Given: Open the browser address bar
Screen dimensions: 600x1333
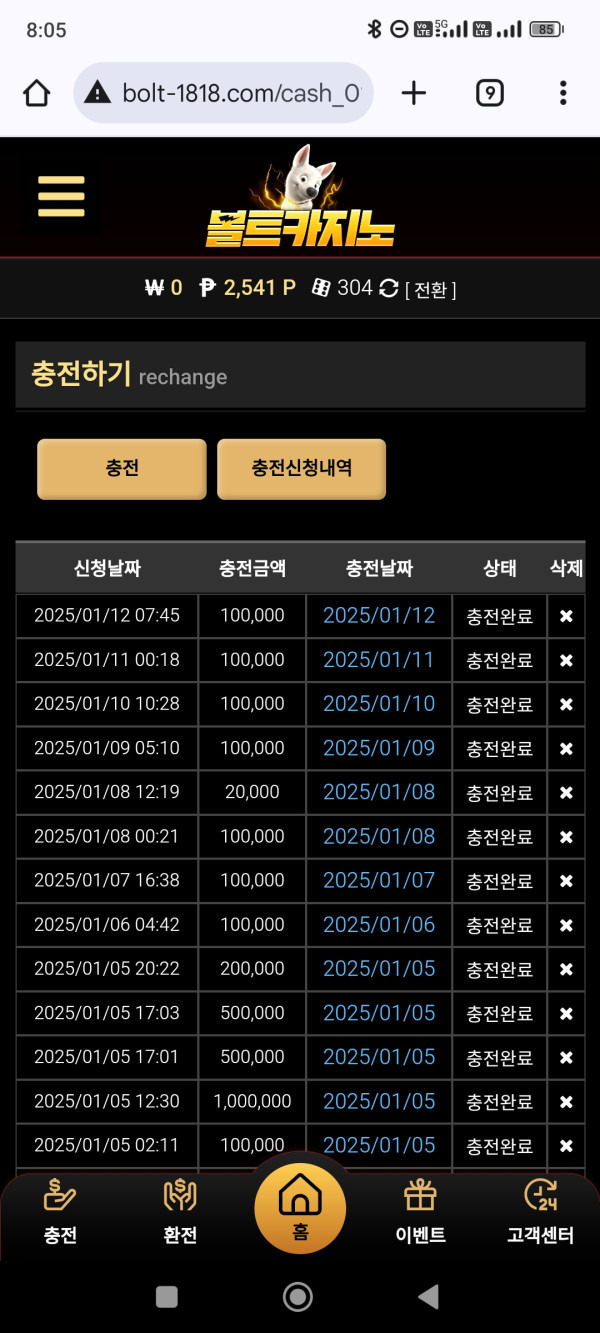Looking at the screenshot, I should tap(225, 94).
